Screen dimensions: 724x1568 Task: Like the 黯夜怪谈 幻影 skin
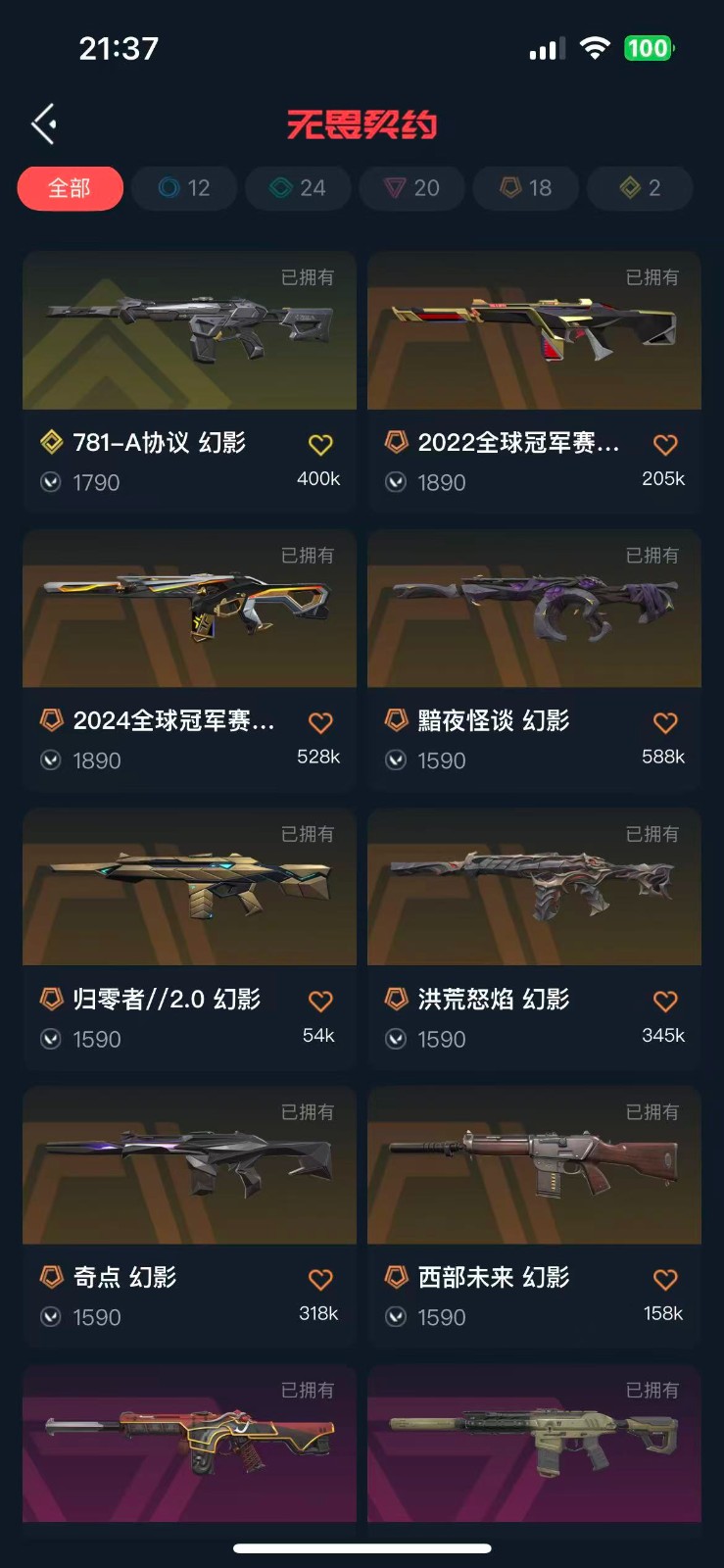click(x=665, y=723)
